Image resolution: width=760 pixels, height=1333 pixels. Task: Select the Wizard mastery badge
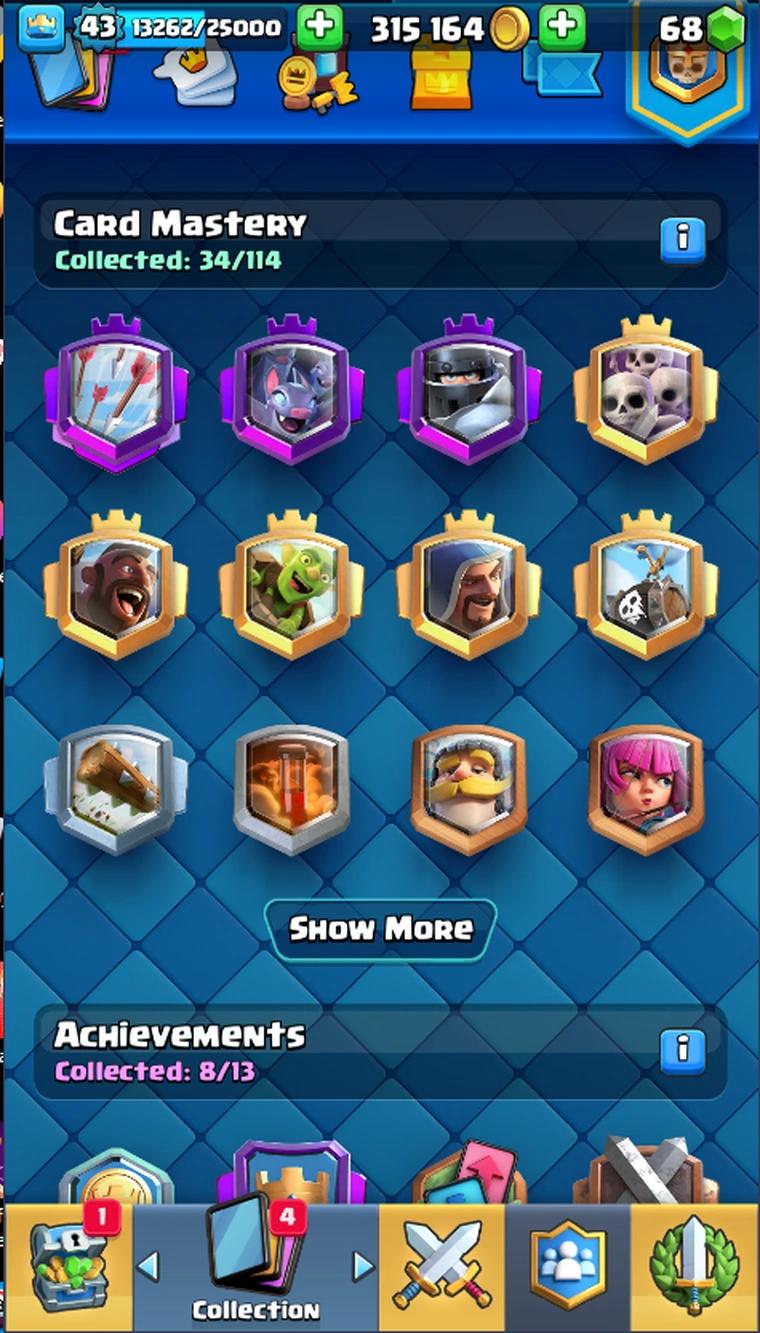pos(469,585)
